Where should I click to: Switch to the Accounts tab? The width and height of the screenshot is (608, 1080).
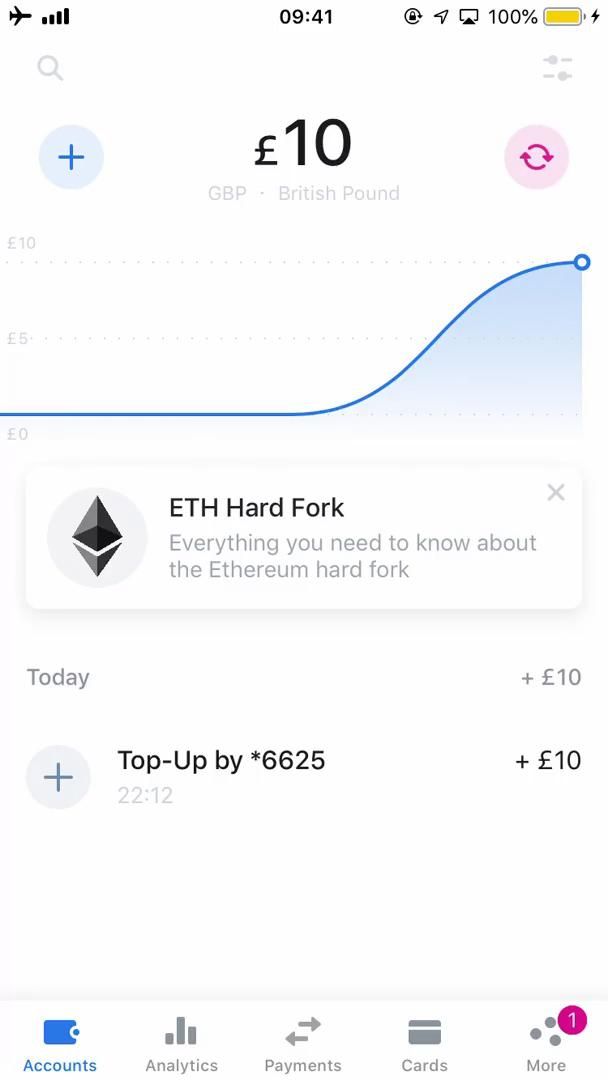pyautogui.click(x=60, y=1045)
